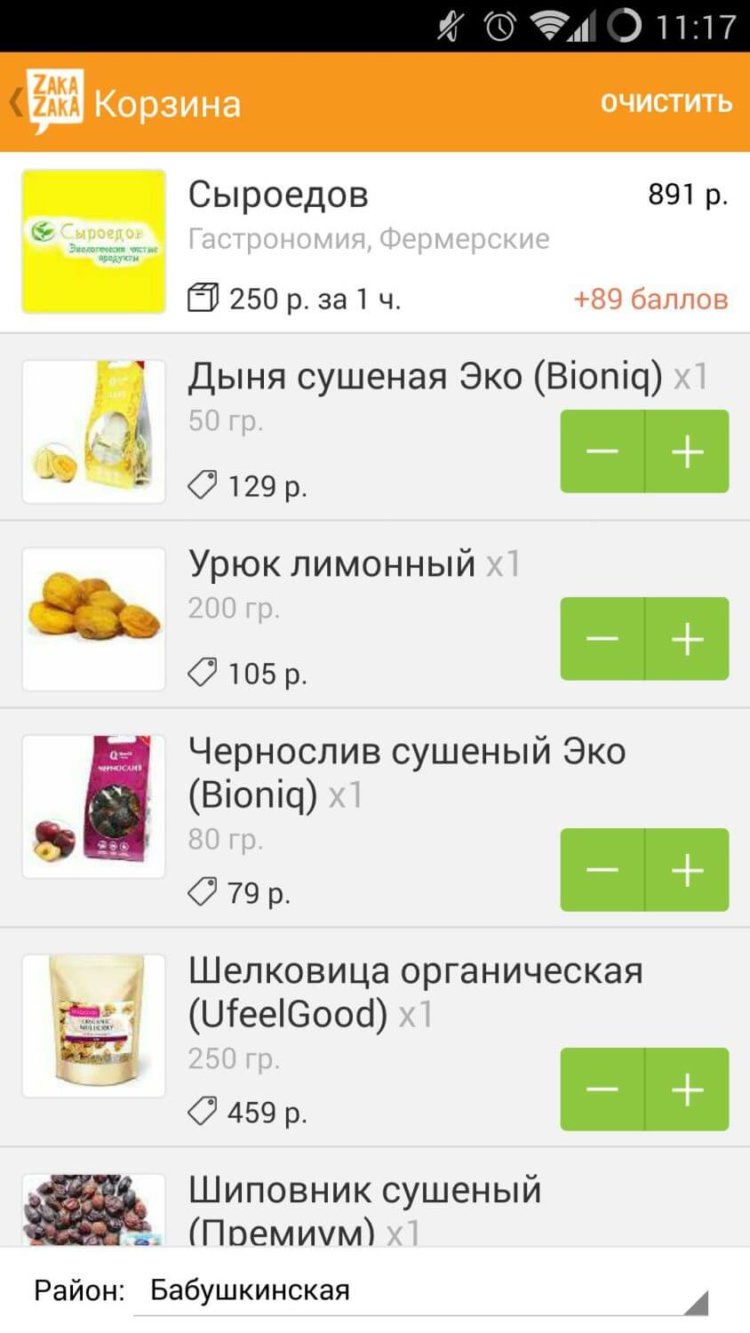
Task: Add another Шелковица органическая
Action: 688,1090
